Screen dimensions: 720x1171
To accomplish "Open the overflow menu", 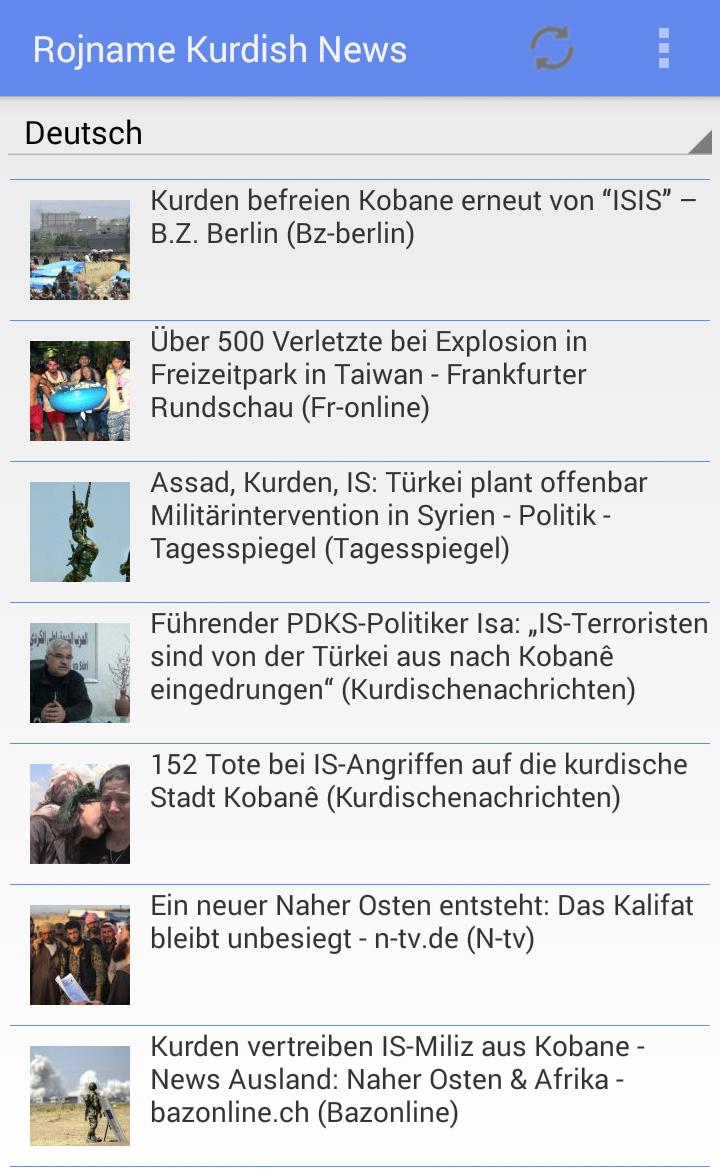I will 663,48.
